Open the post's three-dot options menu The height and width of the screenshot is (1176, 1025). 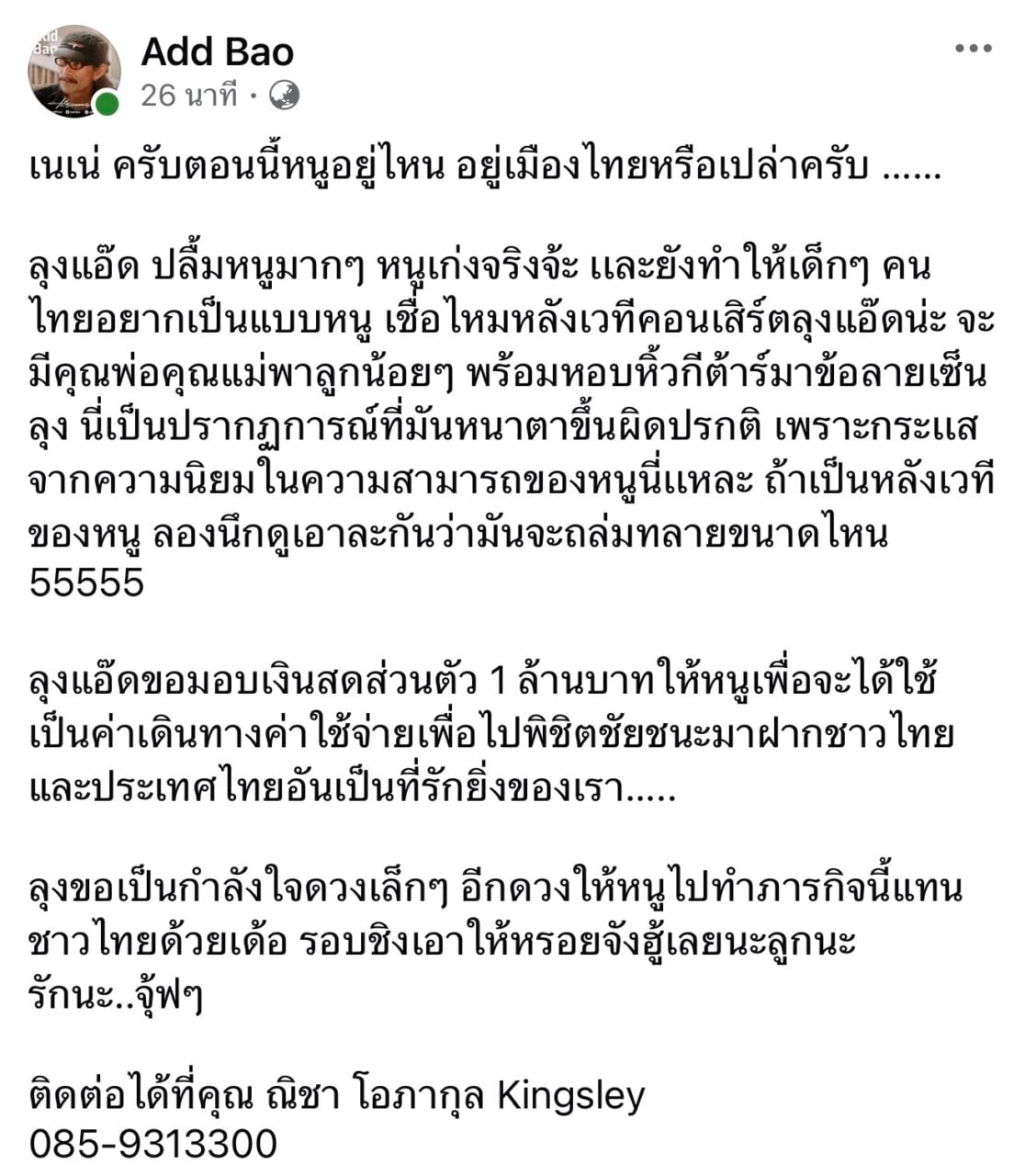974,49
